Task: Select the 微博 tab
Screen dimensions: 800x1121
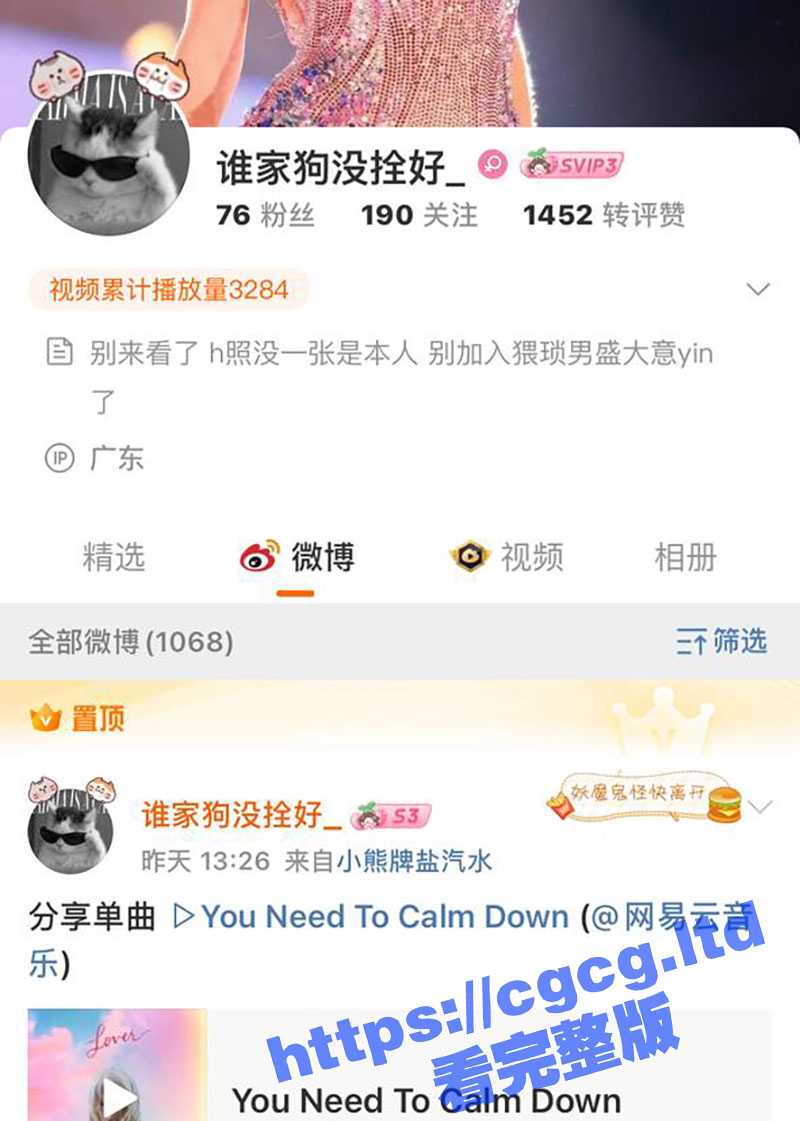Action: click(297, 557)
